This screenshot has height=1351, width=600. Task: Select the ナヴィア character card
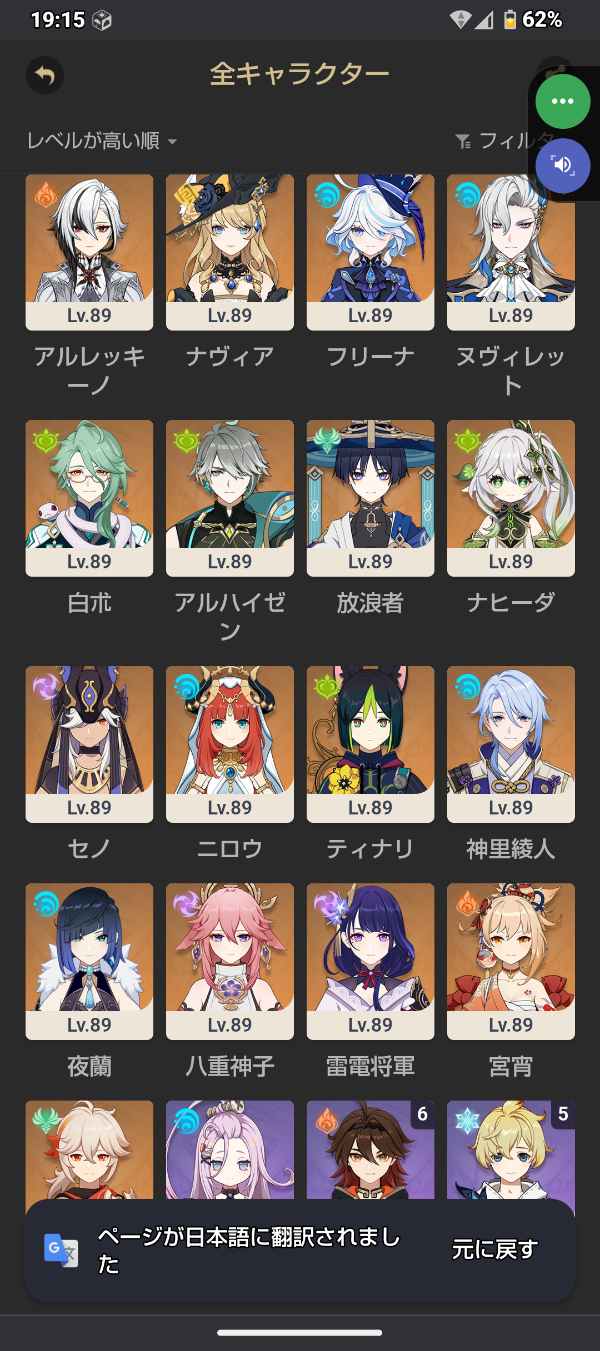click(230, 252)
